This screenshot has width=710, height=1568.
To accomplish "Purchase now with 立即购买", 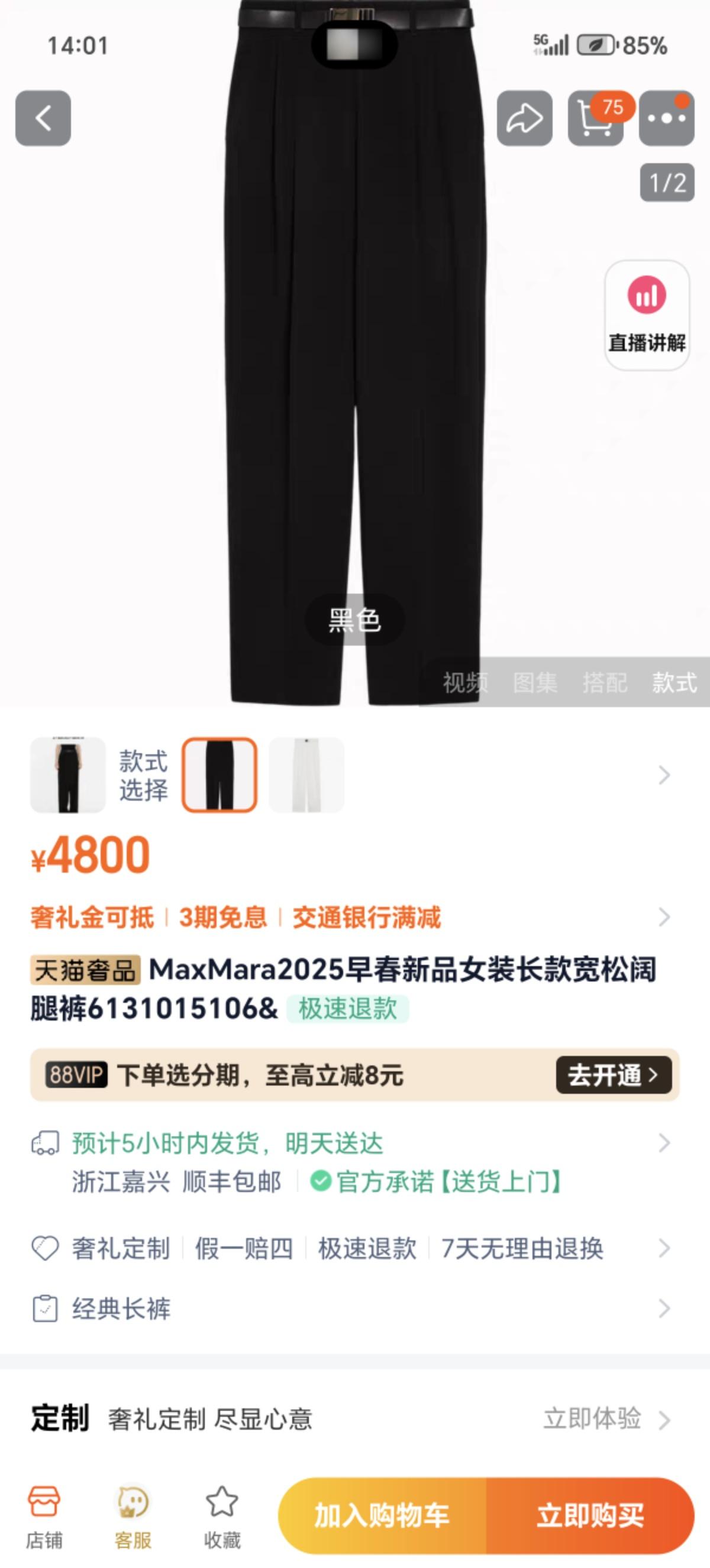I will [x=589, y=1515].
